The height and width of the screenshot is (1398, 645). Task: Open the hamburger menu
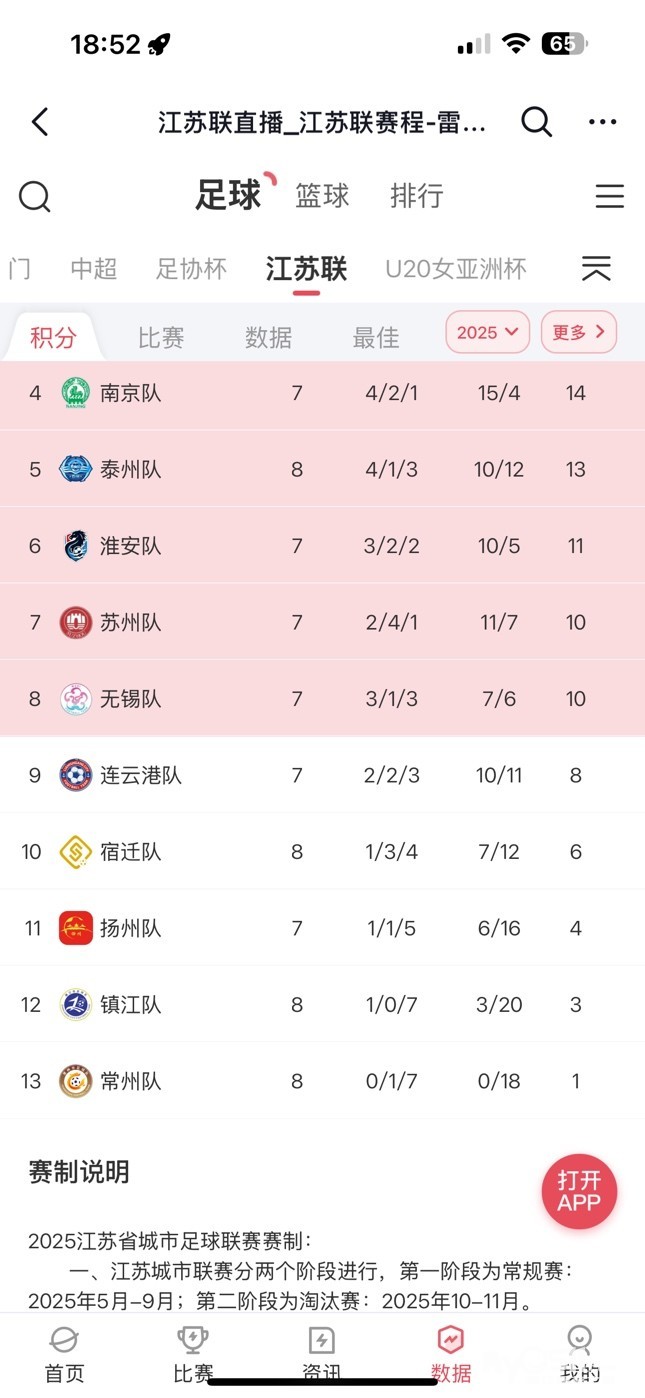[609, 196]
